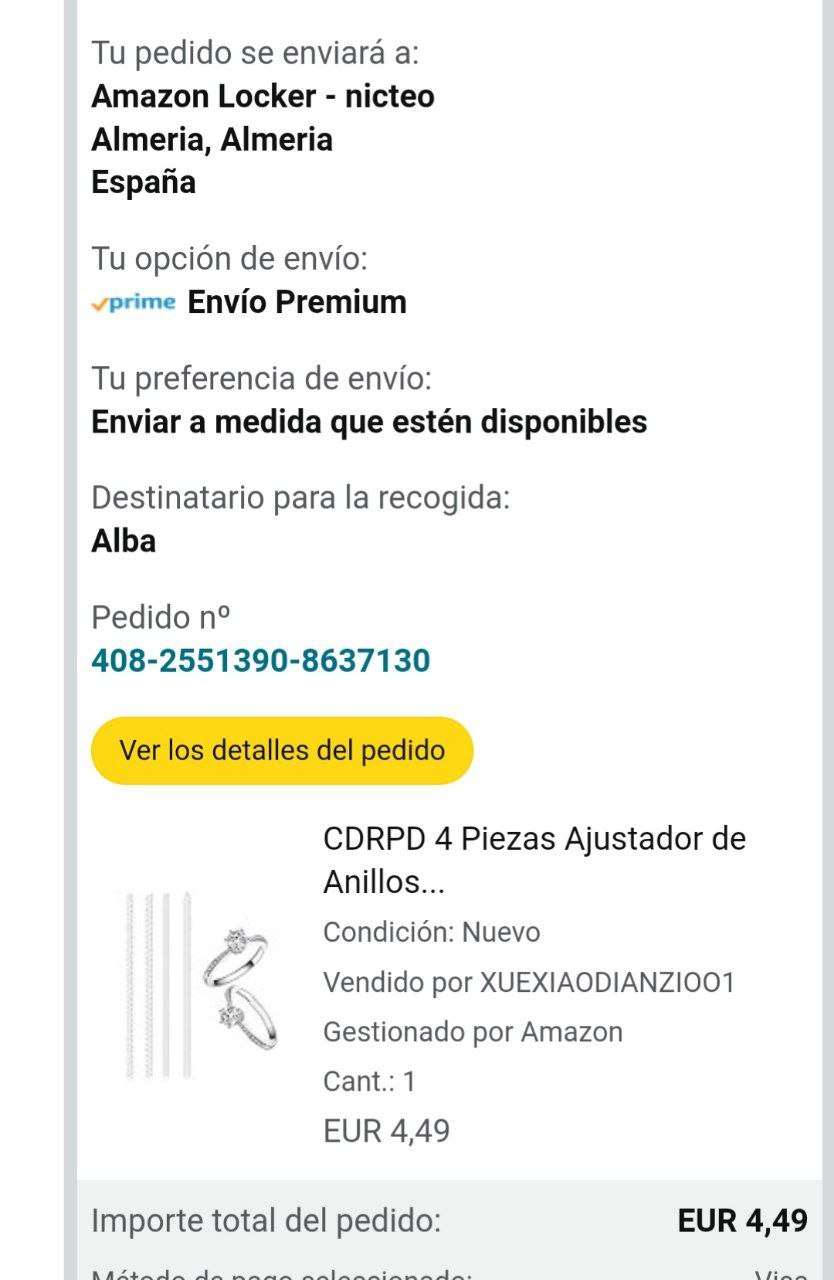Viewport: 834px width, 1280px height.
Task: Open order number 408-2551390-8637130 link
Action: click(261, 661)
